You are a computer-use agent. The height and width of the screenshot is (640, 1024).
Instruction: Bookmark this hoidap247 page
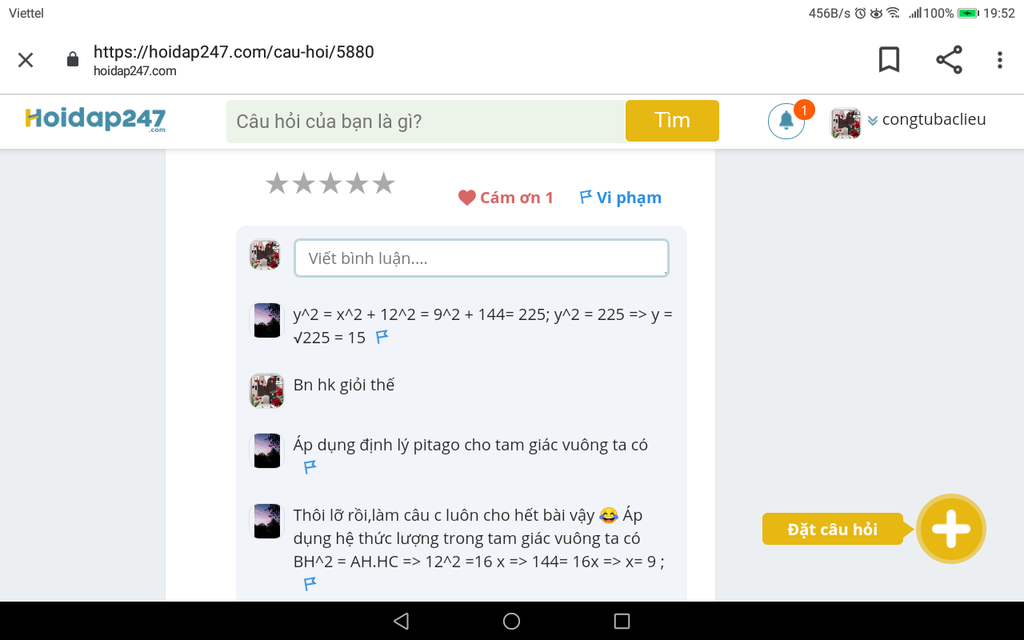[888, 60]
